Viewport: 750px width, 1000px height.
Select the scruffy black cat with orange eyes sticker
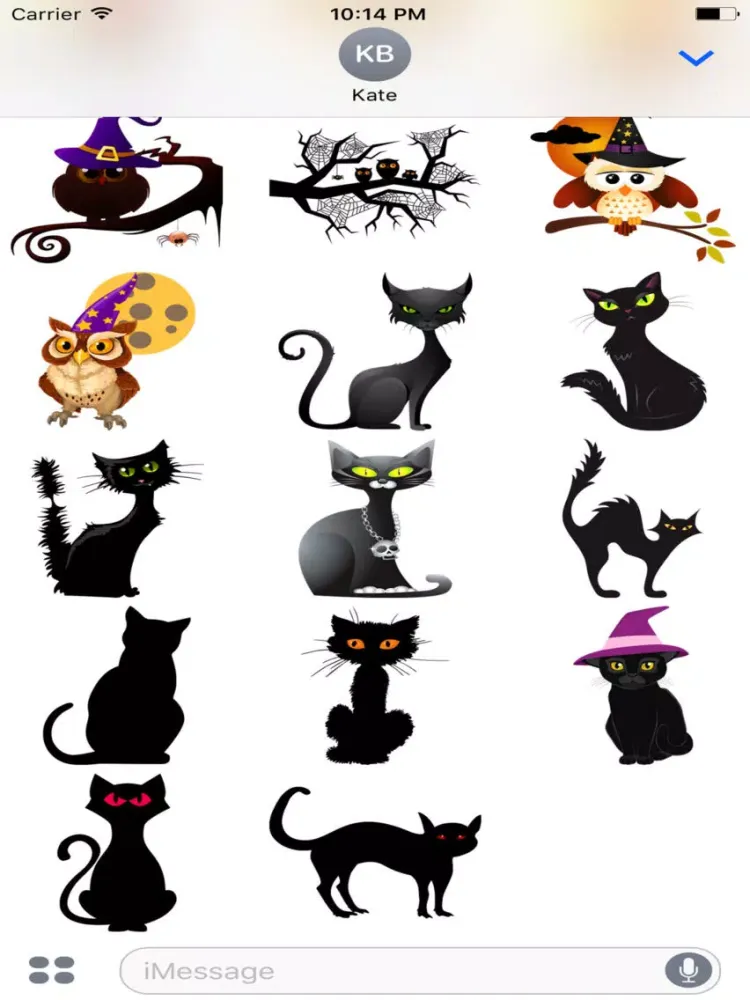tap(372, 690)
